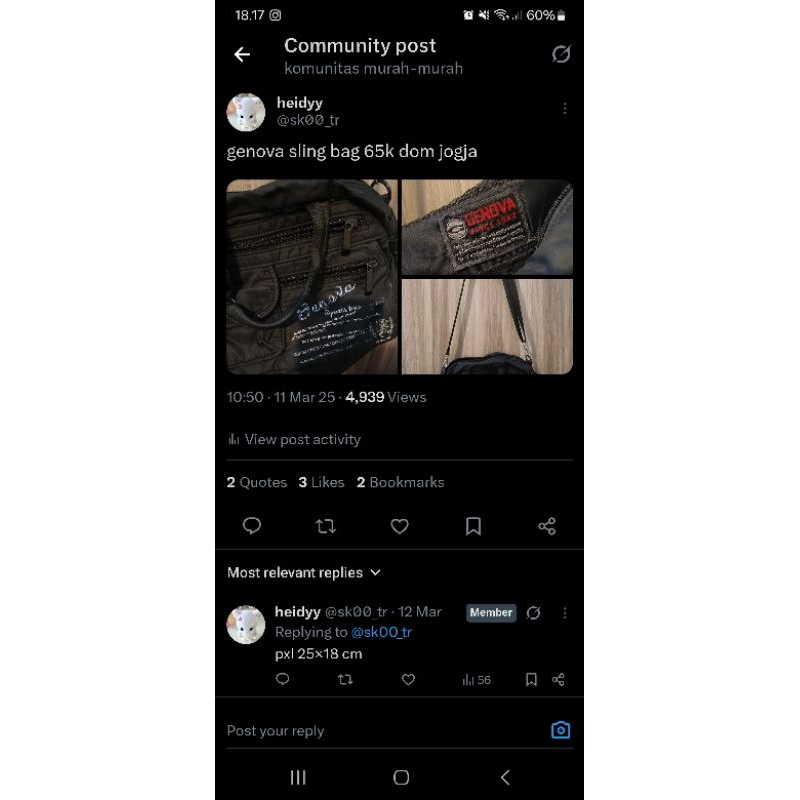Image resolution: width=800 pixels, height=800 pixels.
Task: Open the Grok icon in top bar
Action: point(561,54)
